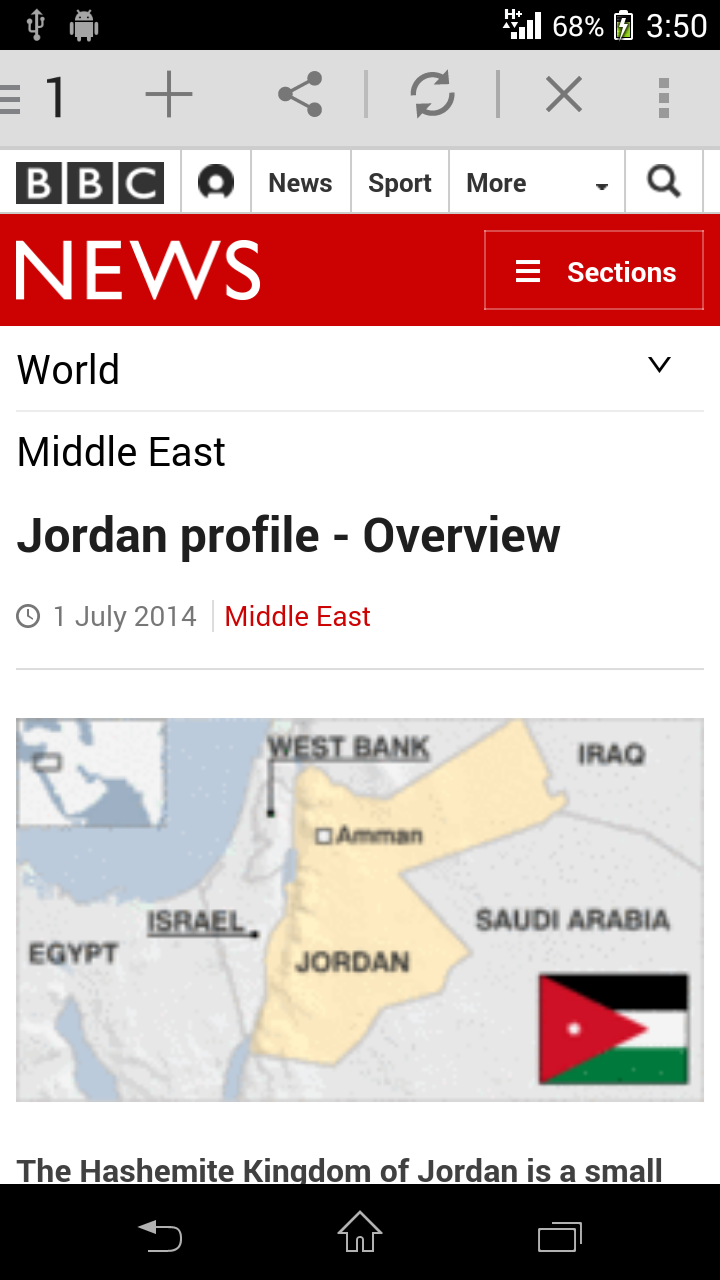Tap the clock icon beside the date

pos(27,616)
